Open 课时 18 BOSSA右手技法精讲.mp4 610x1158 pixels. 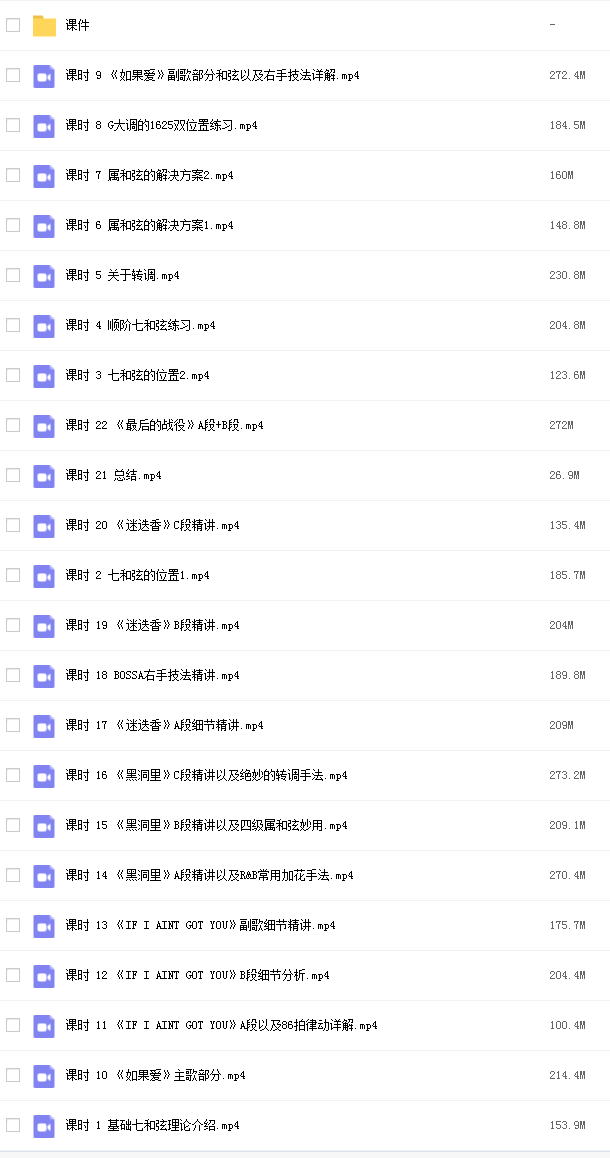pyautogui.click(x=152, y=675)
